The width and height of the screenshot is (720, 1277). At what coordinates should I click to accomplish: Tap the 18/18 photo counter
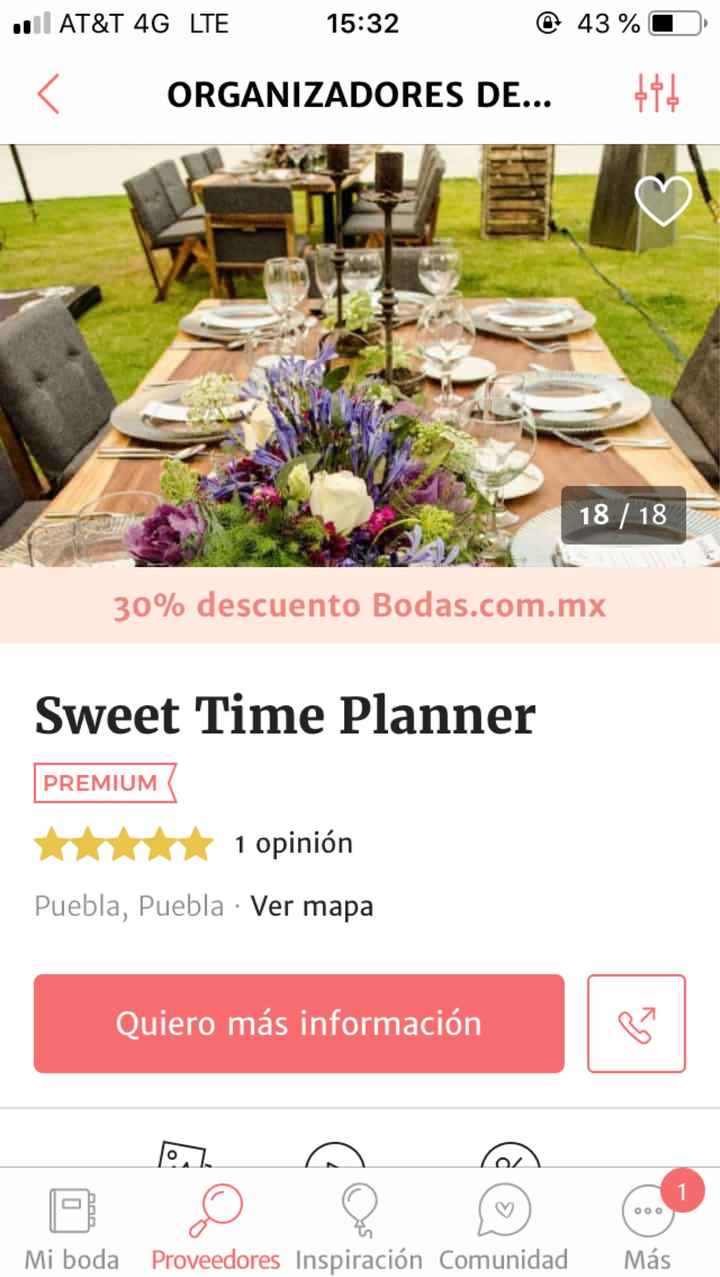[625, 515]
